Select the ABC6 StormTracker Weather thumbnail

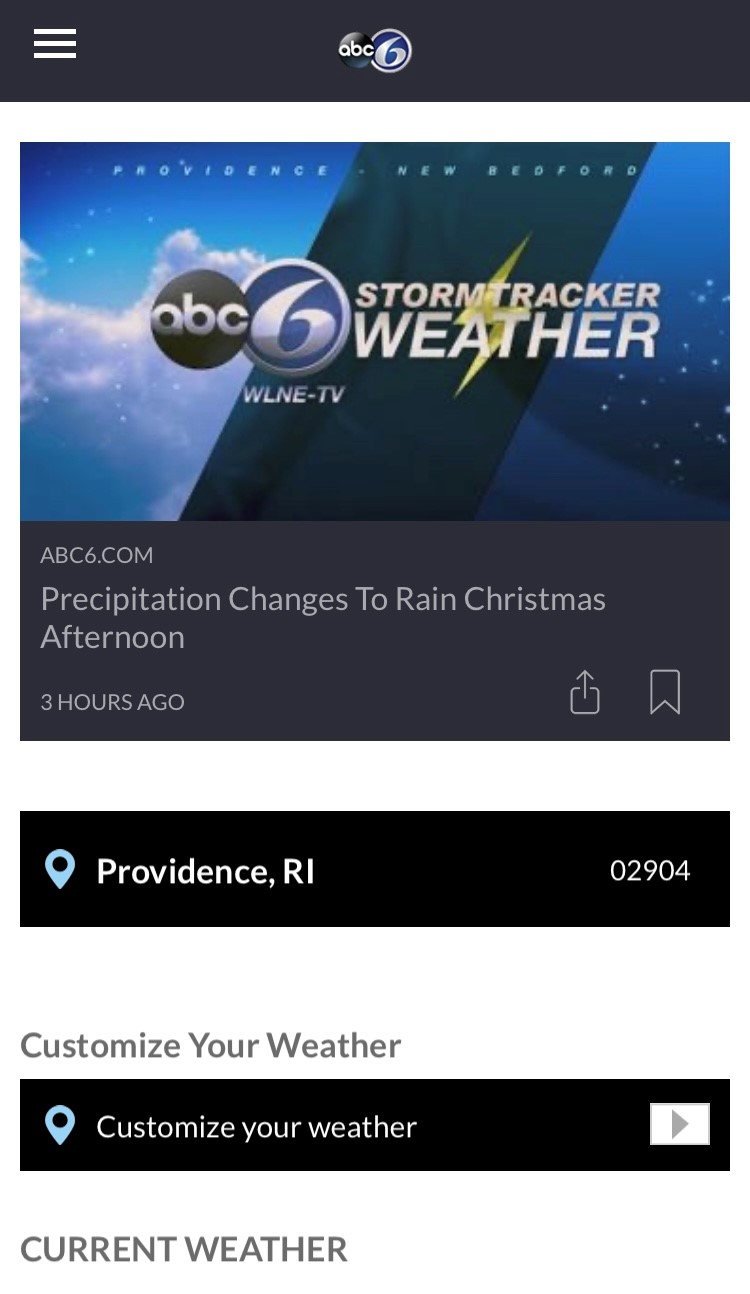point(374,331)
